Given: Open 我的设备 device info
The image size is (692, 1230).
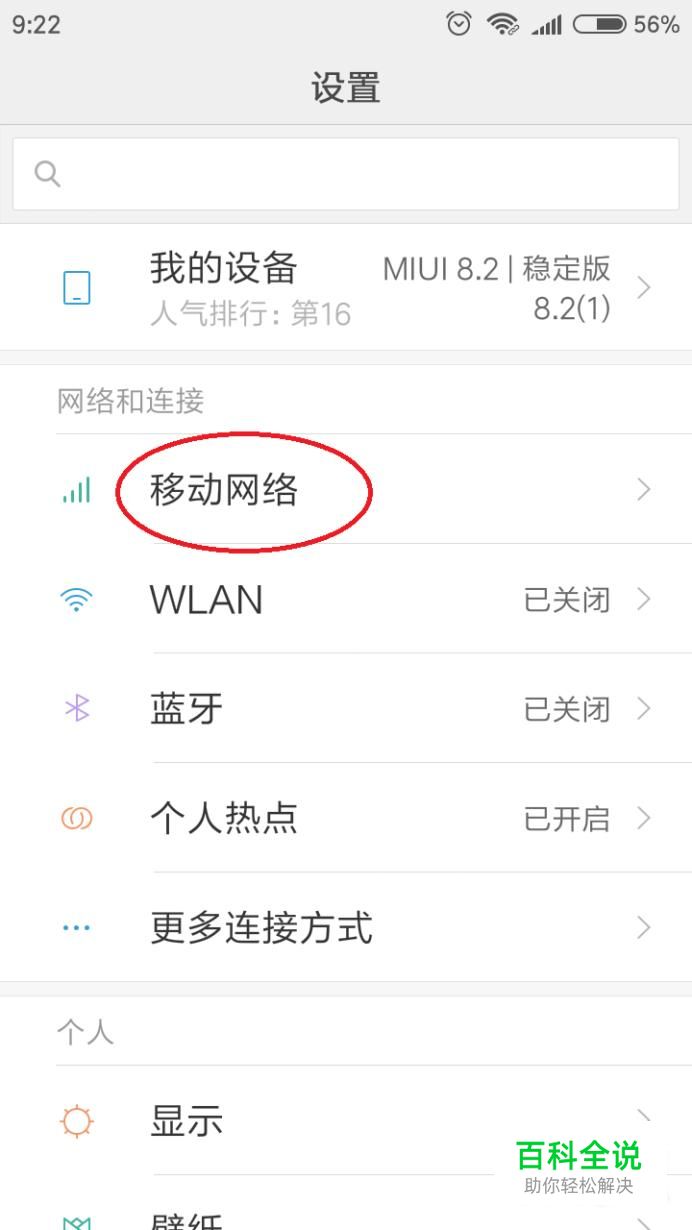Looking at the screenshot, I should coord(346,287).
